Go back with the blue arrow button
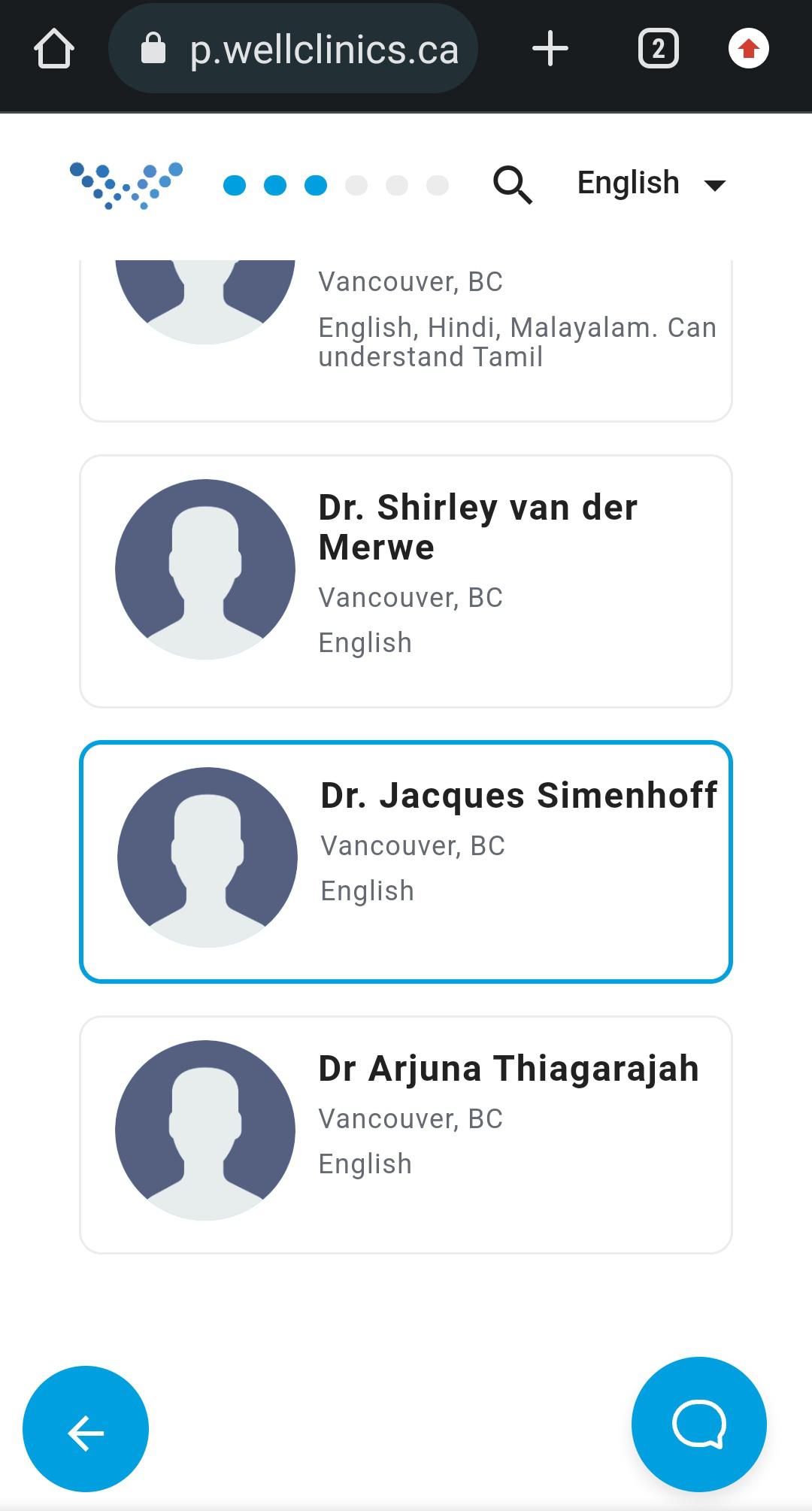The width and height of the screenshot is (812, 1511). click(86, 1429)
